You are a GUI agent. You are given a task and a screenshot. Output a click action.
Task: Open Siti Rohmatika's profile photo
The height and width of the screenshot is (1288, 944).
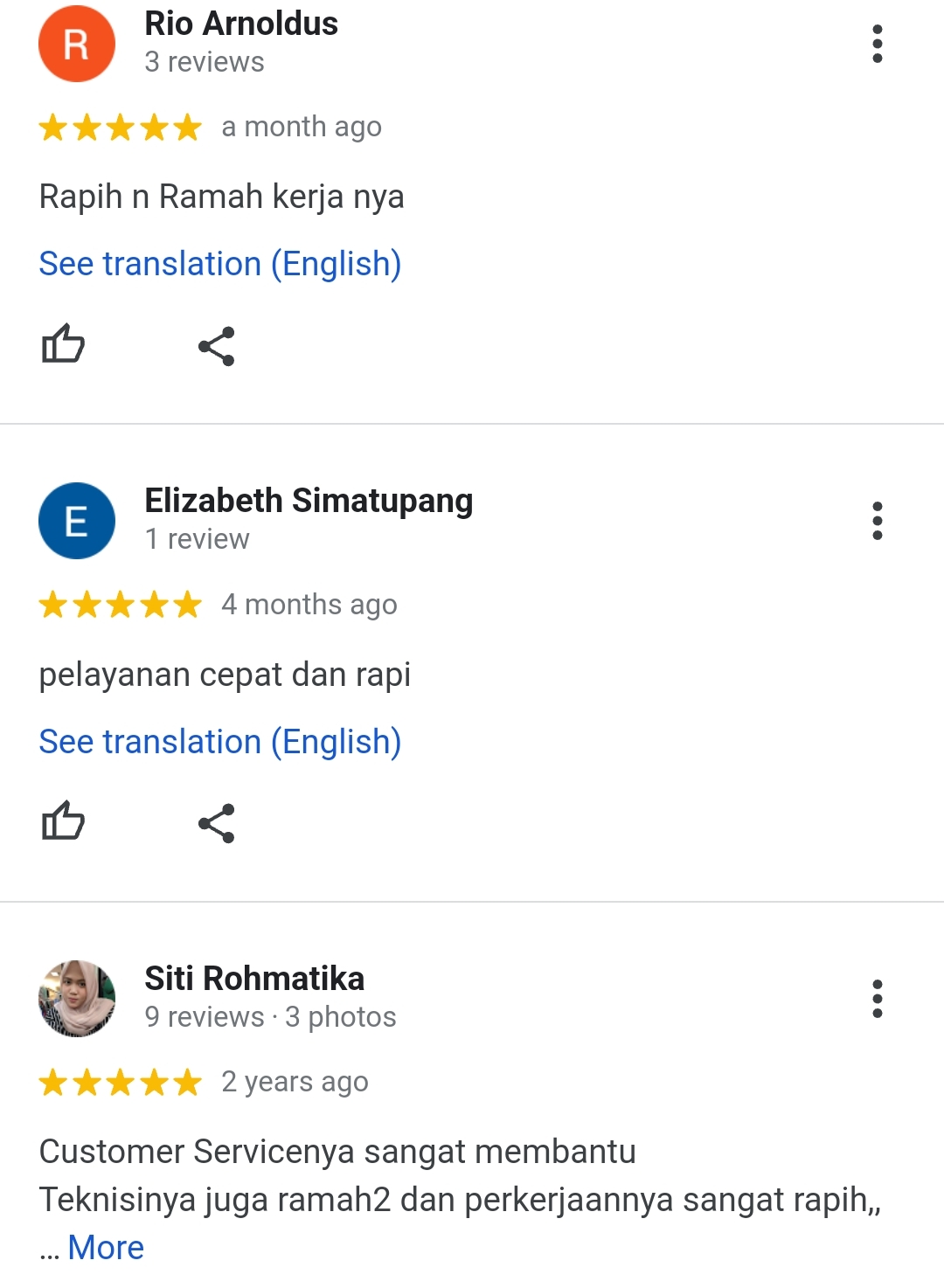[75, 997]
